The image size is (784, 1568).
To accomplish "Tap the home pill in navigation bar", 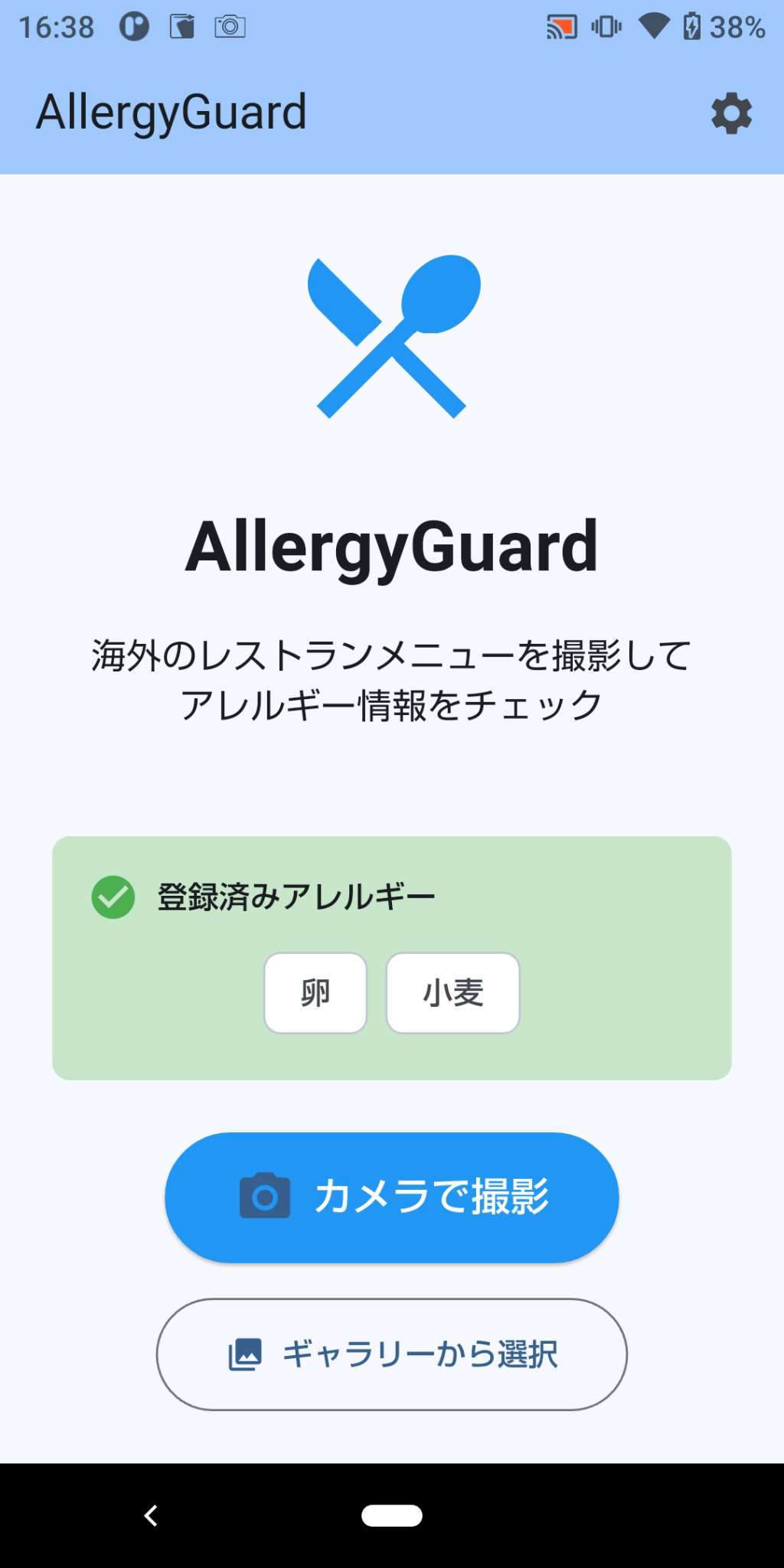I will point(391,1515).
